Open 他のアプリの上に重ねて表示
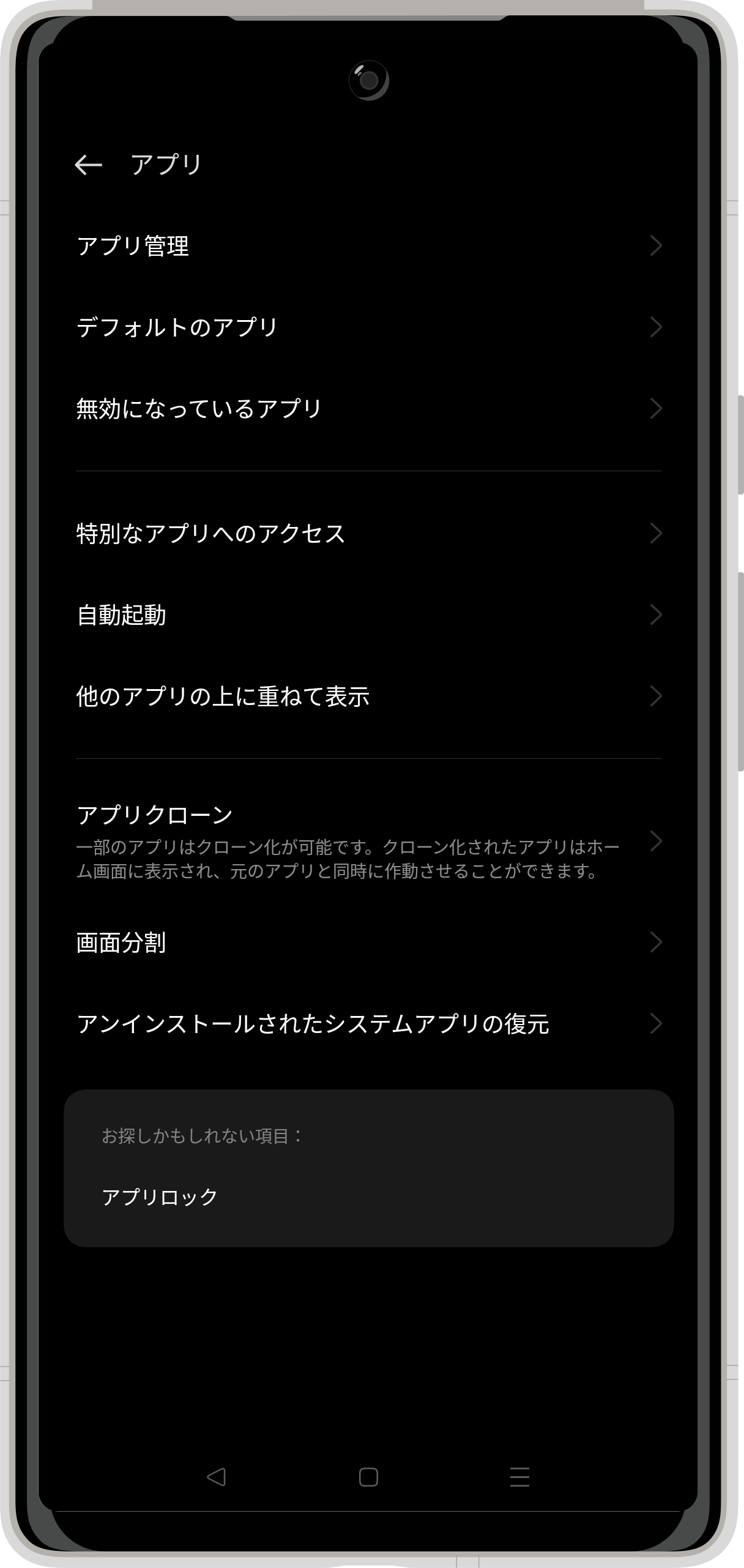 [367, 696]
